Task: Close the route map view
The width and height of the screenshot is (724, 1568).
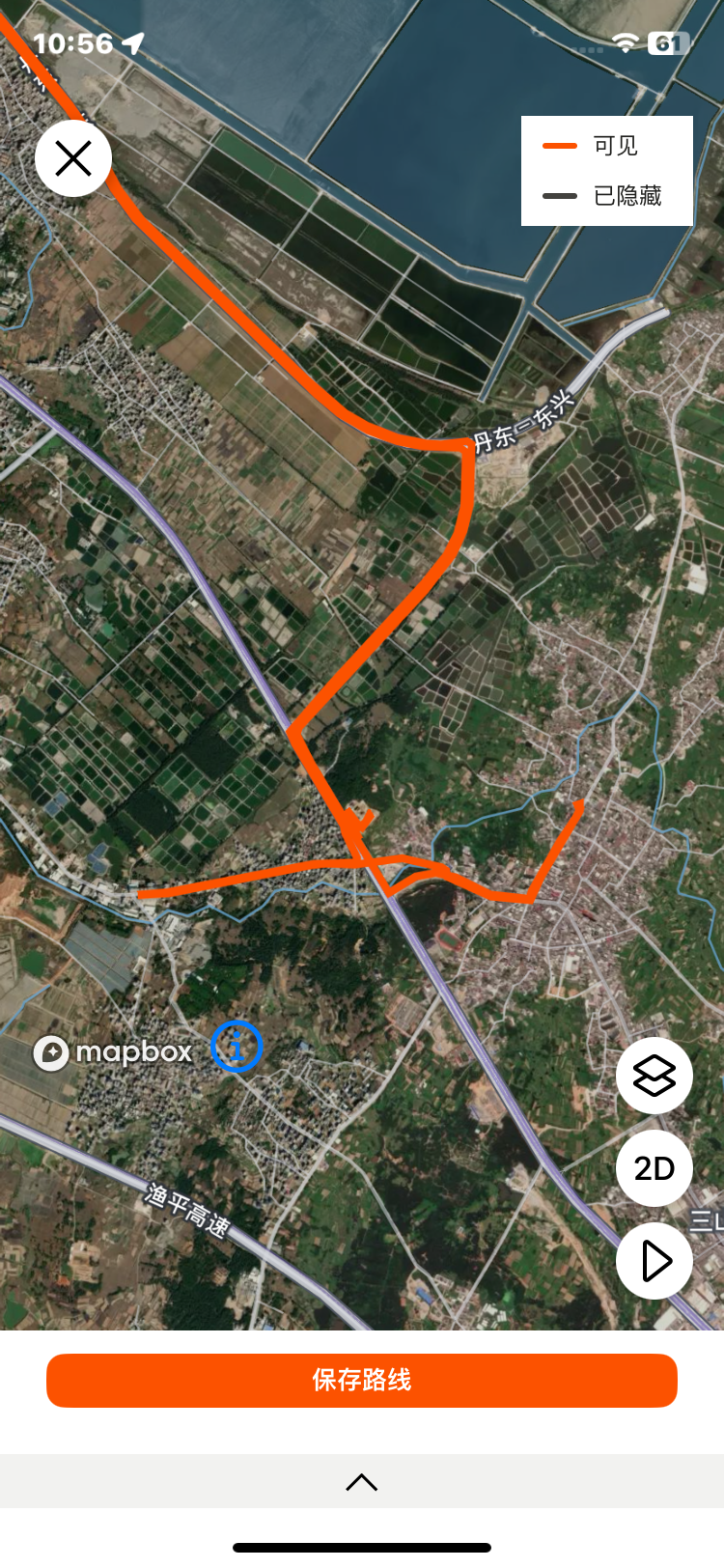Action: [73, 158]
